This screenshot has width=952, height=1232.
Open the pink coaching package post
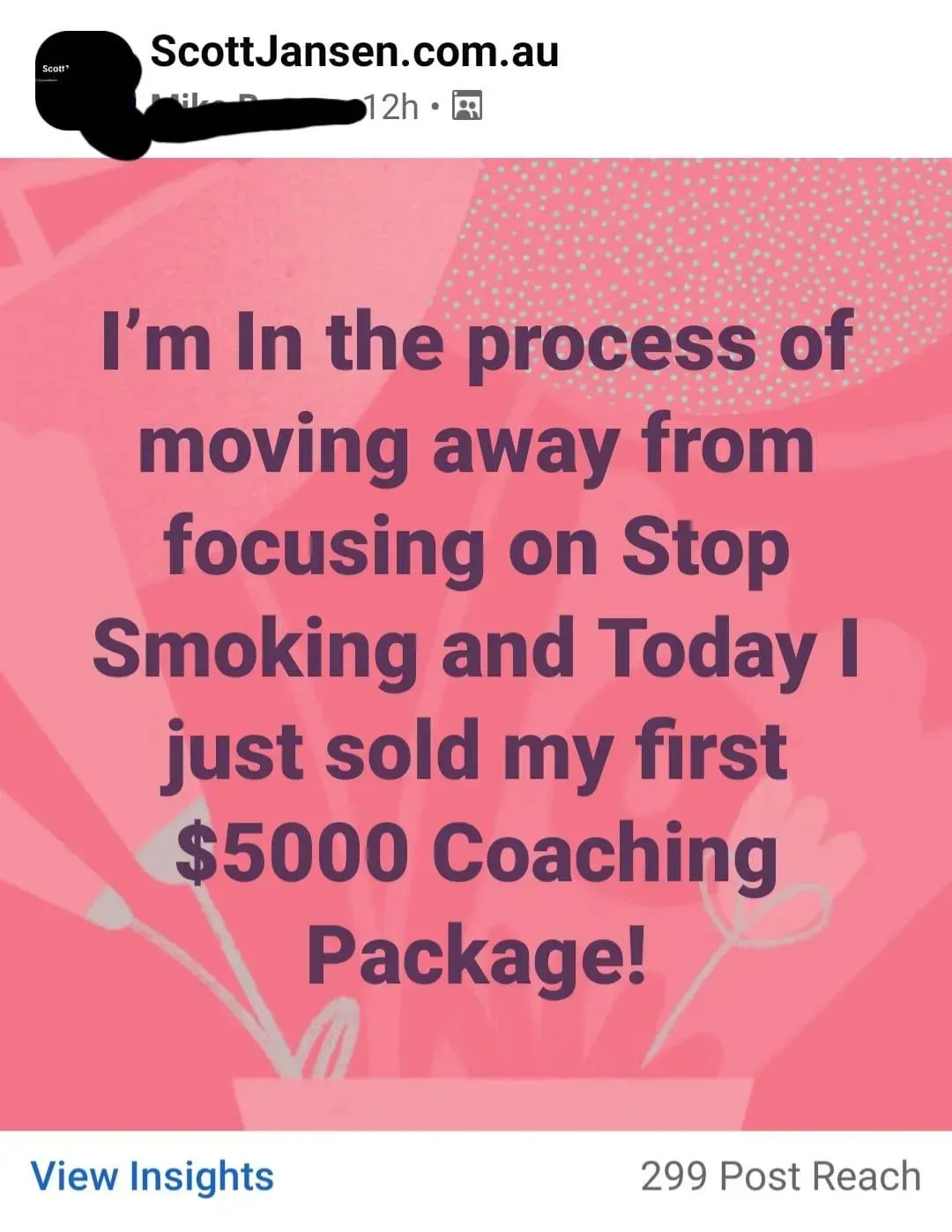point(476,645)
